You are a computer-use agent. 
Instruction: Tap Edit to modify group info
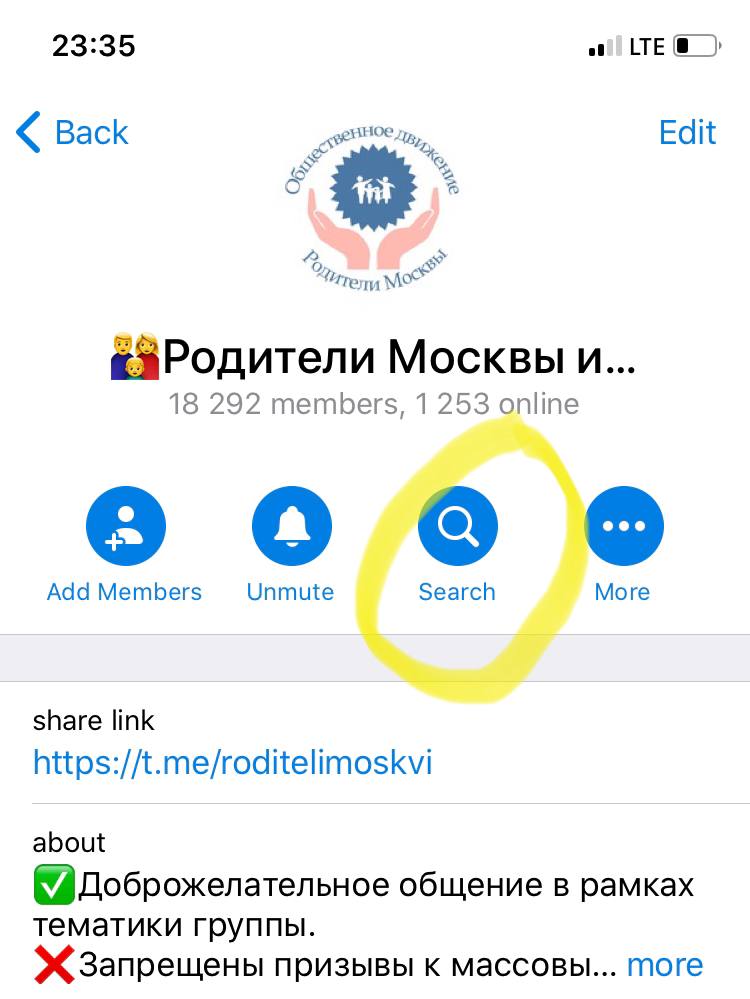(687, 133)
